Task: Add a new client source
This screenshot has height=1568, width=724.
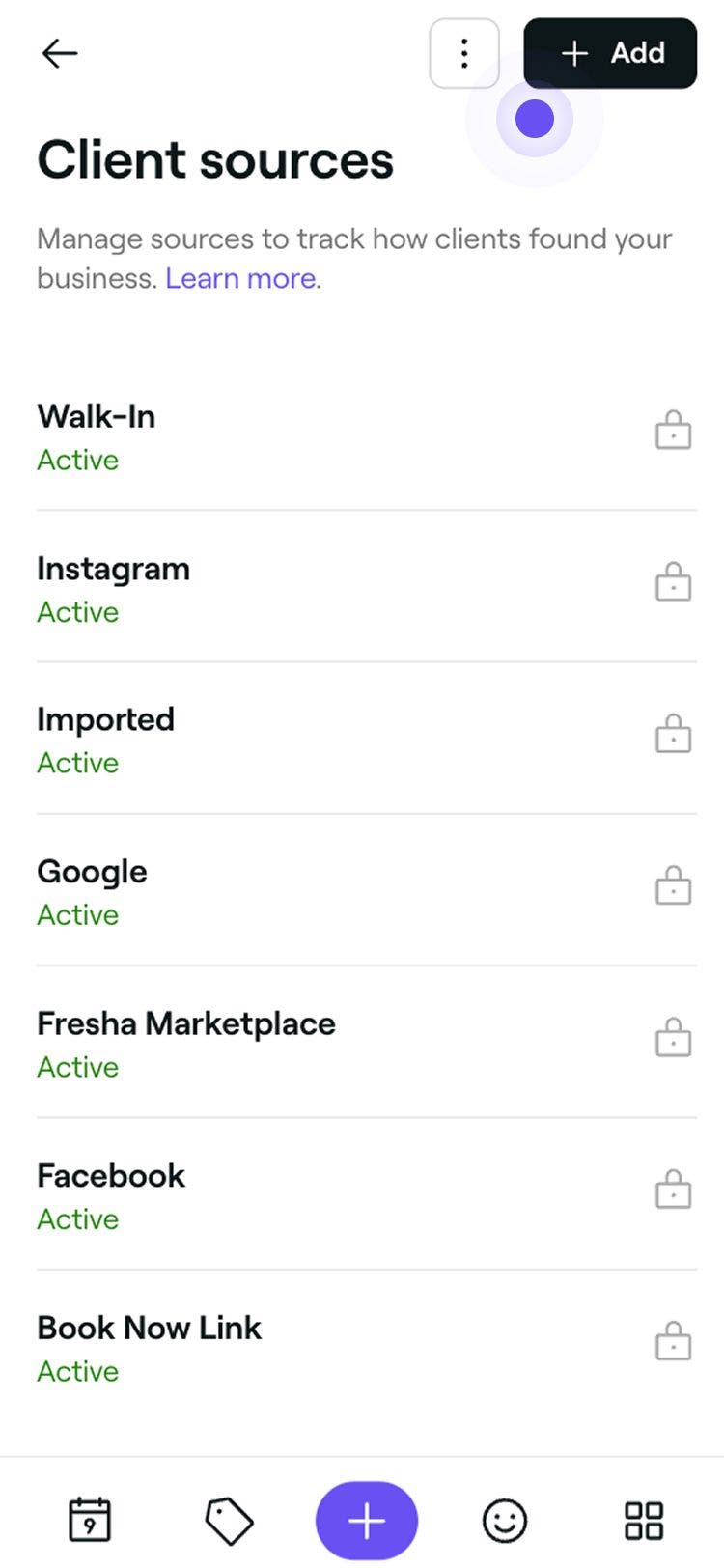Action: coord(610,53)
